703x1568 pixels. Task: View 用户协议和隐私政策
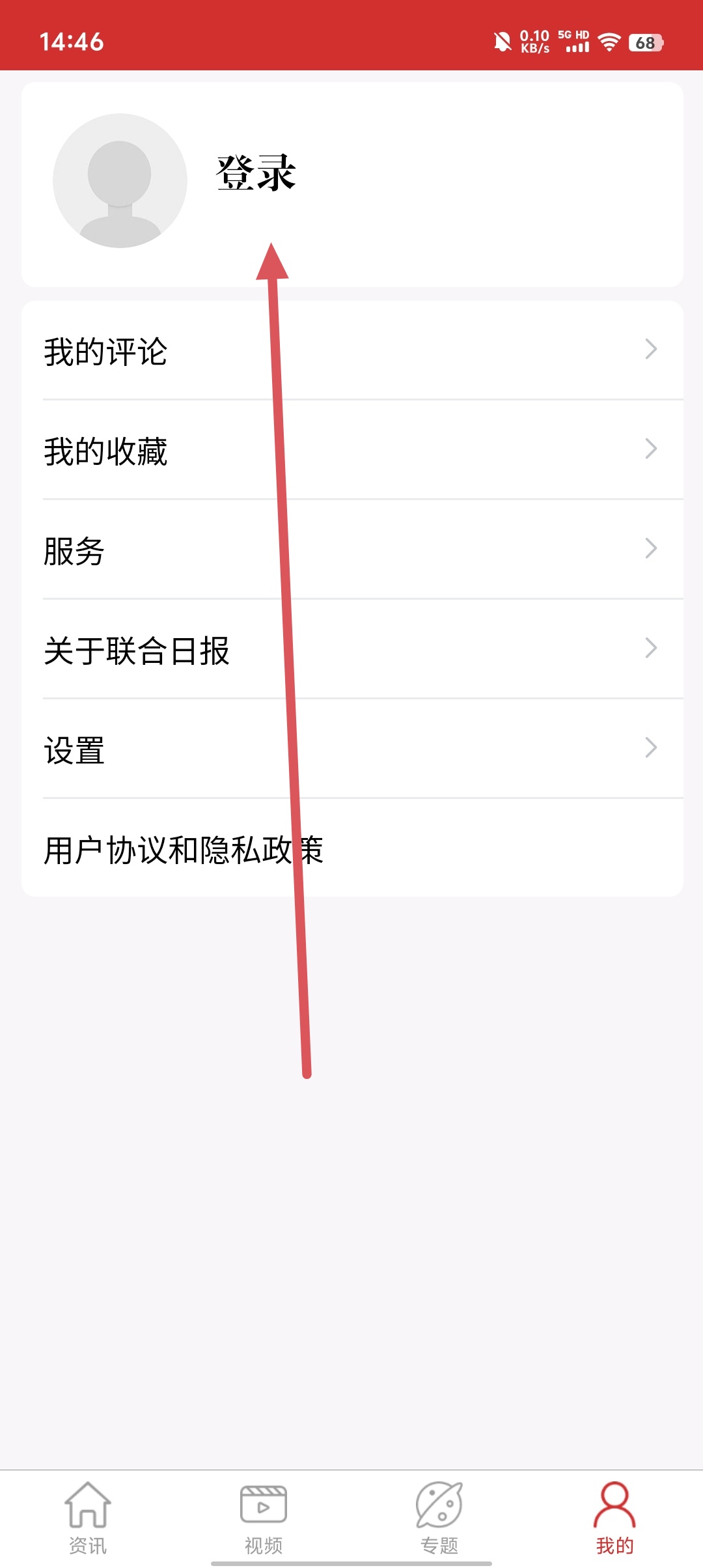coord(184,849)
